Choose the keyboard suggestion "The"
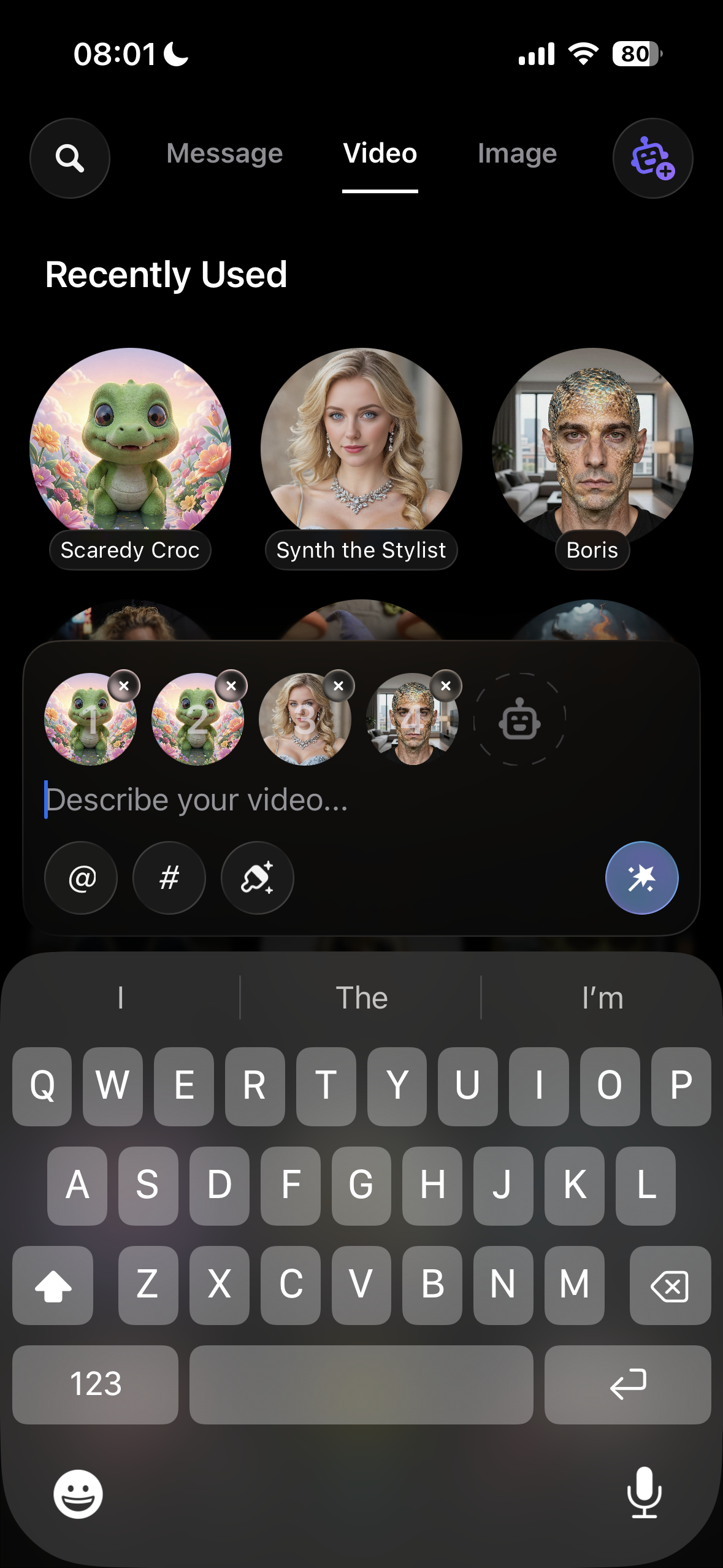This screenshot has width=723, height=1568. coord(361,997)
